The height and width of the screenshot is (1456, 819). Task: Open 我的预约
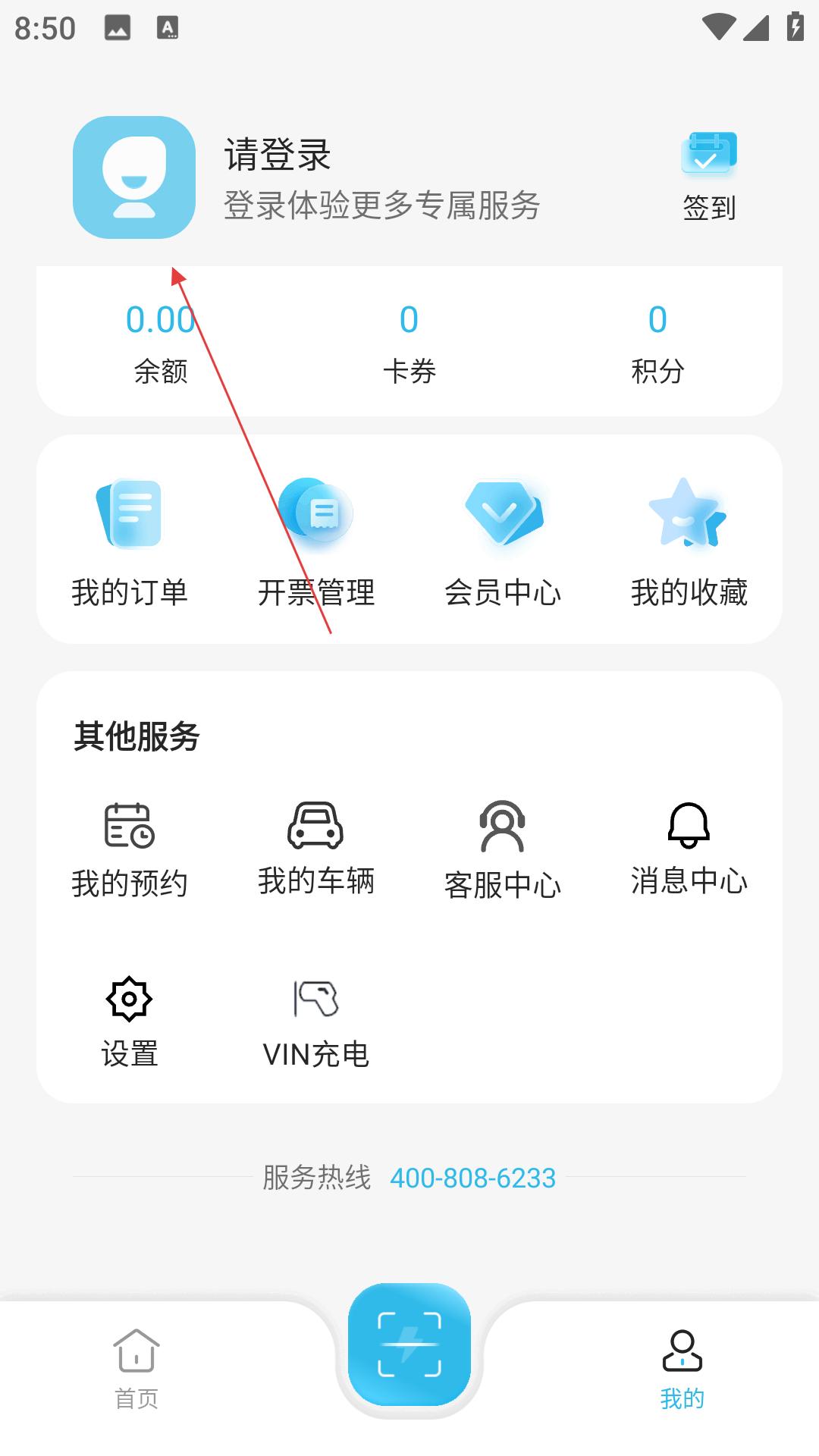pyautogui.click(x=130, y=850)
